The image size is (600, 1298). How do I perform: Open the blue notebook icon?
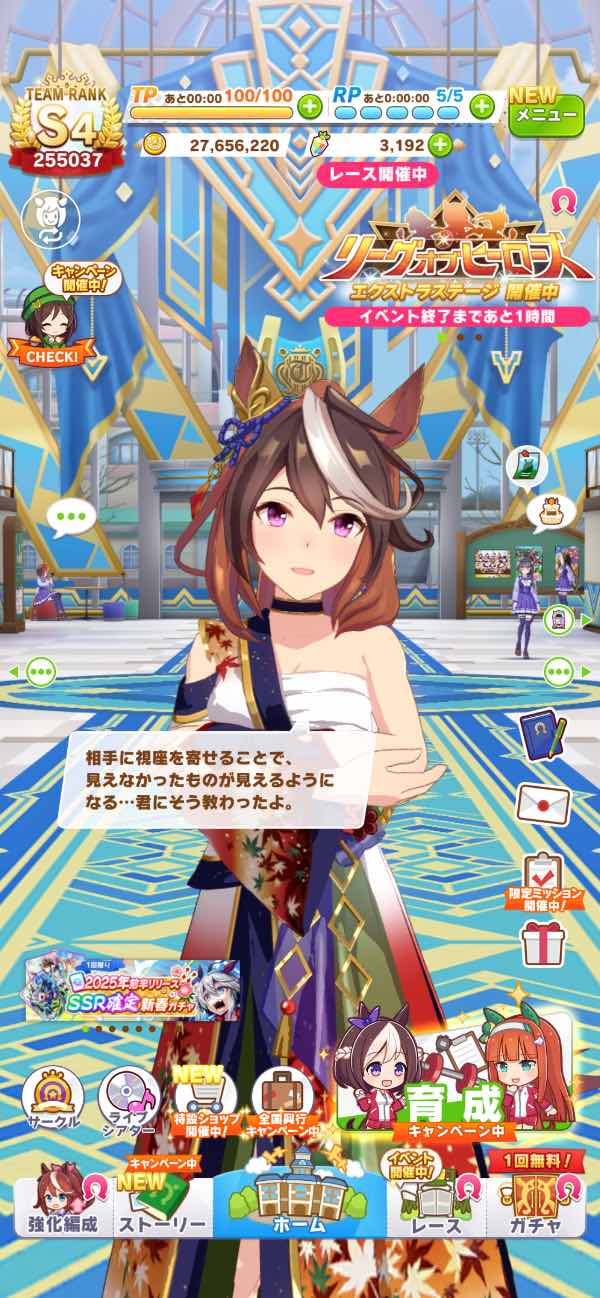tap(543, 736)
